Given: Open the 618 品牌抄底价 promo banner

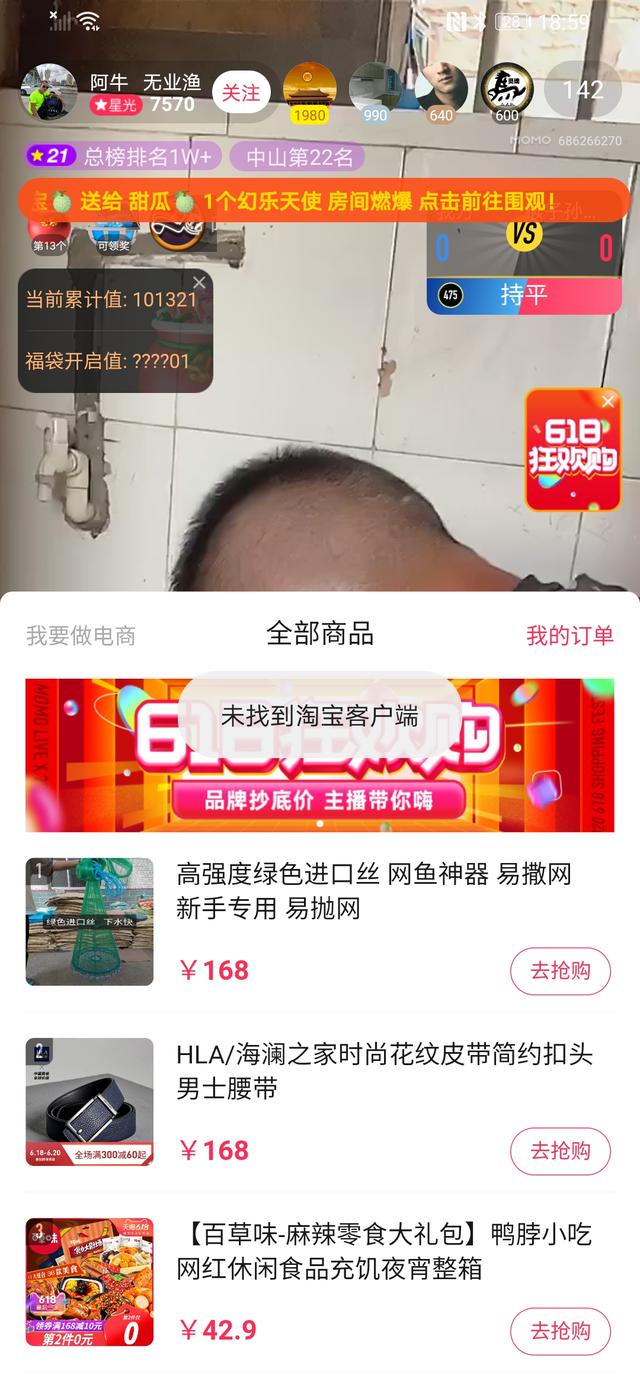Looking at the screenshot, I should click(x=320, y=755).
